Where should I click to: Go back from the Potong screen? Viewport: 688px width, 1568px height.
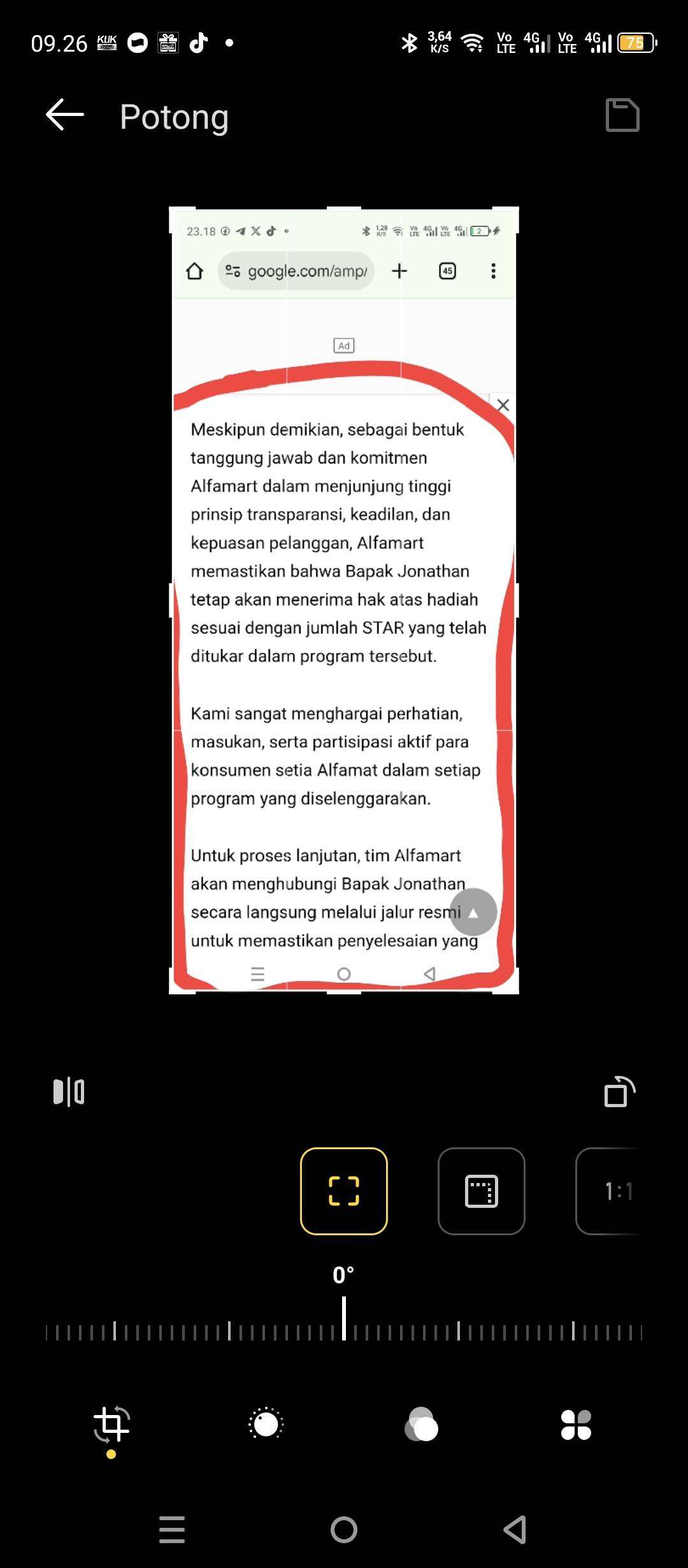tap(65, 115)
